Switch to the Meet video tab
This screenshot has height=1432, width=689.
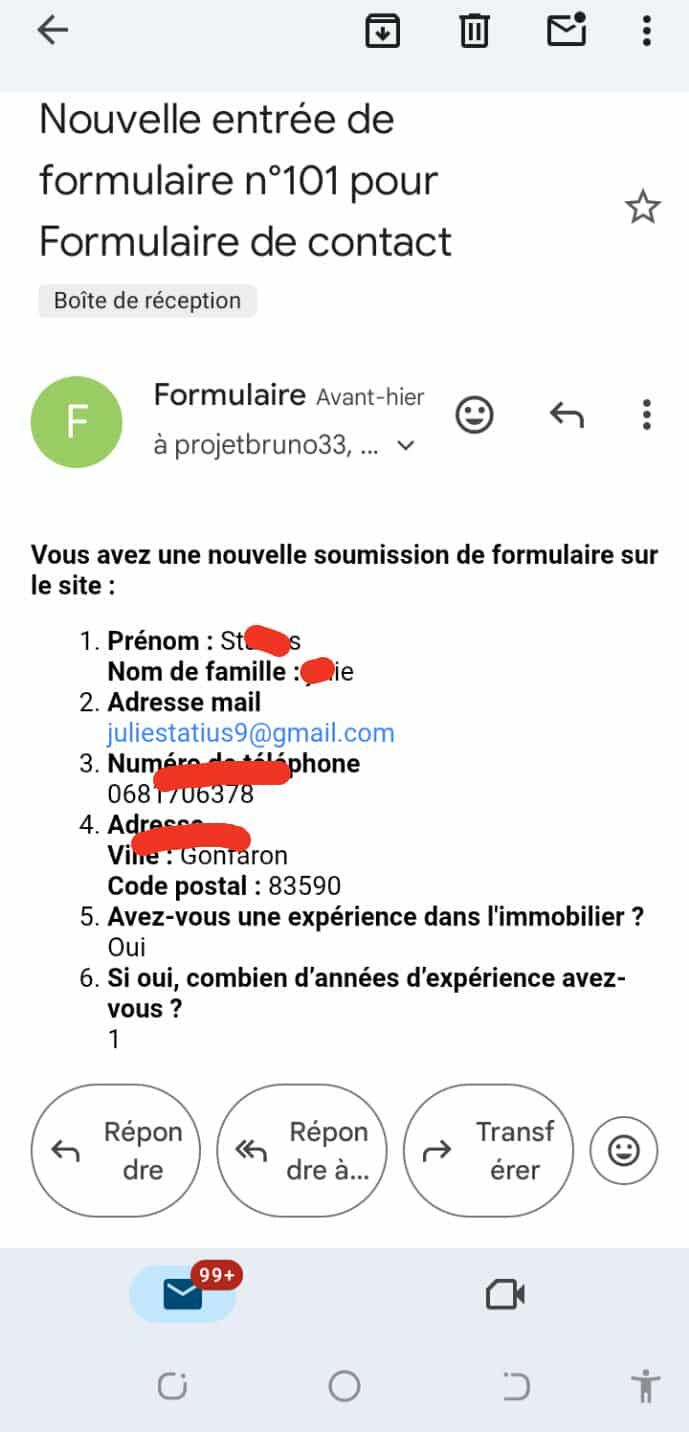tap(505, 1295)
